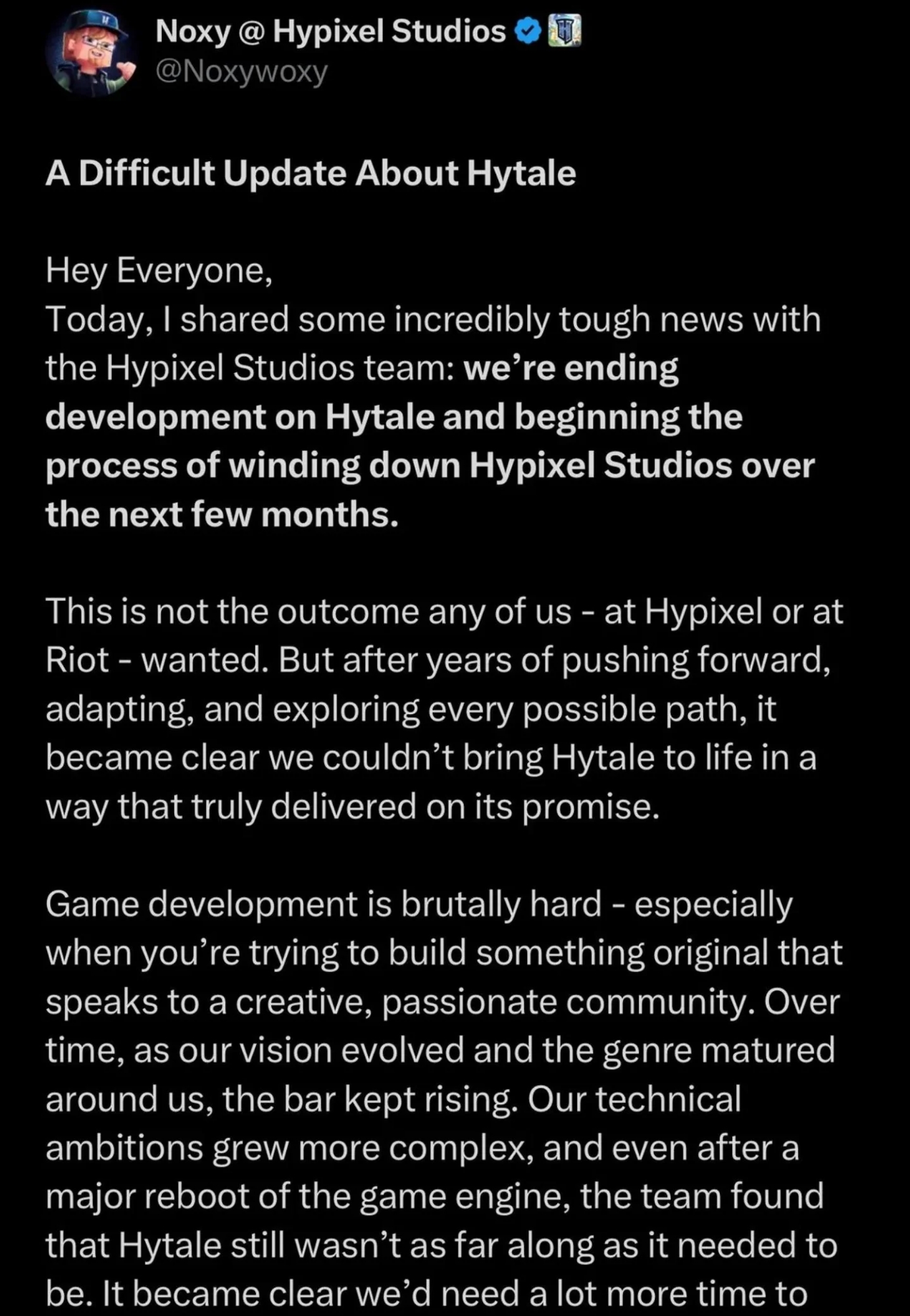The image size is (910, 1316).
Task: Open the Noxy @ Hypixel Studios profile name
Action: pos(330,31)
